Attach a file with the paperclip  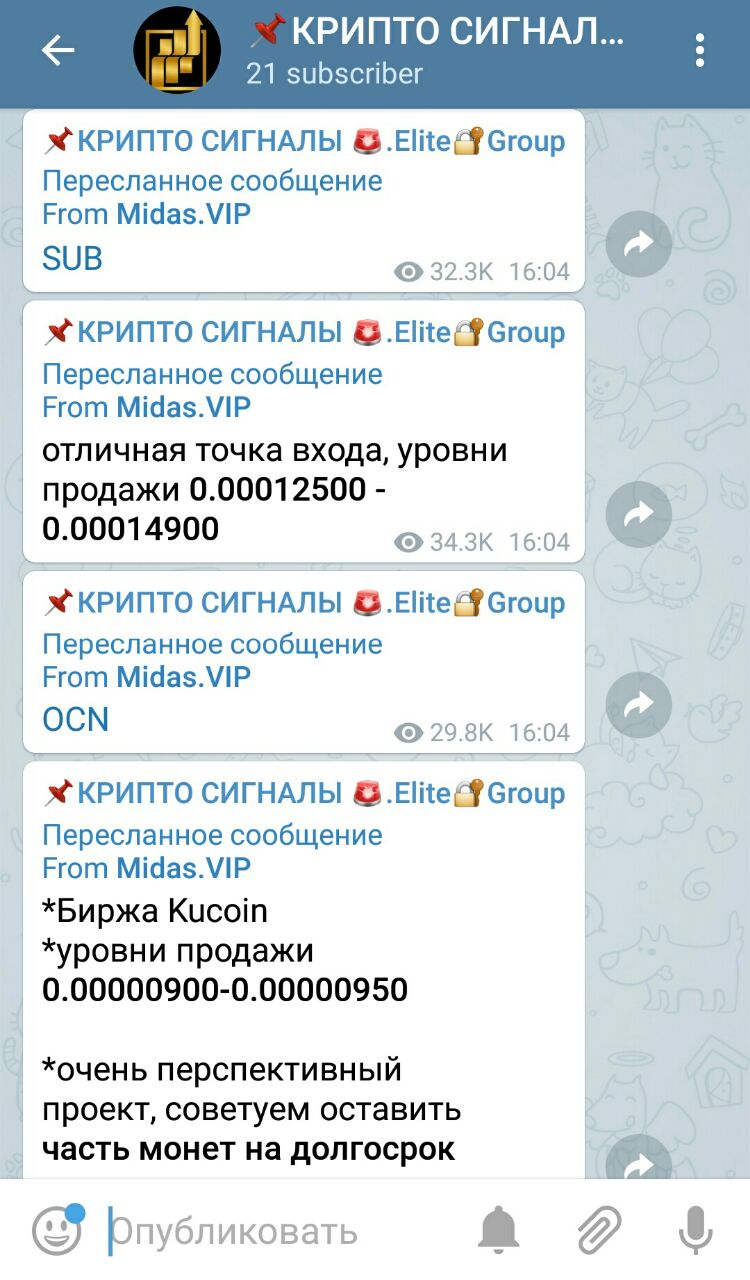click(599, 1230)
